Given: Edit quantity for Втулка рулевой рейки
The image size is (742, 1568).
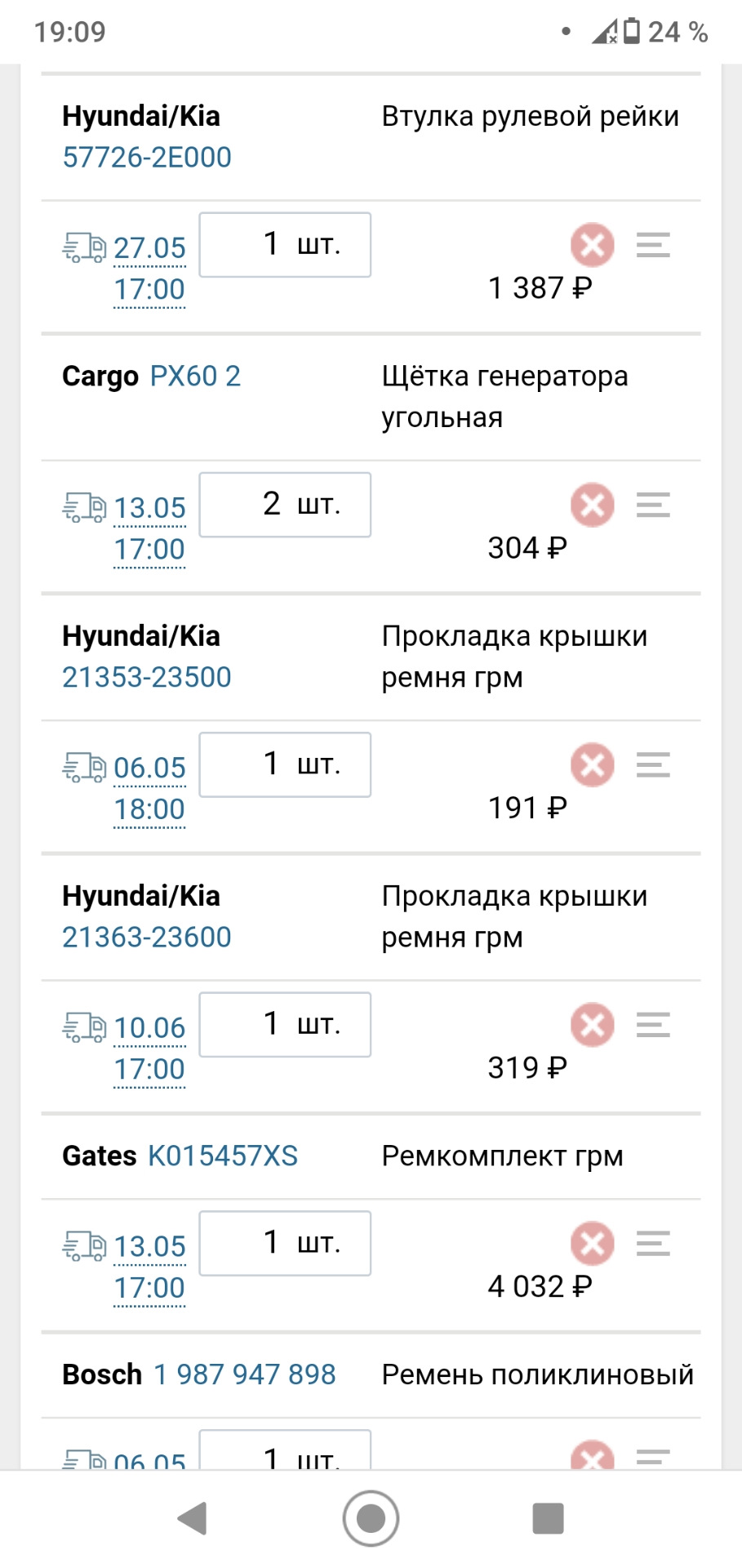Looking at the screenshot, I should (x=285, y=245).
